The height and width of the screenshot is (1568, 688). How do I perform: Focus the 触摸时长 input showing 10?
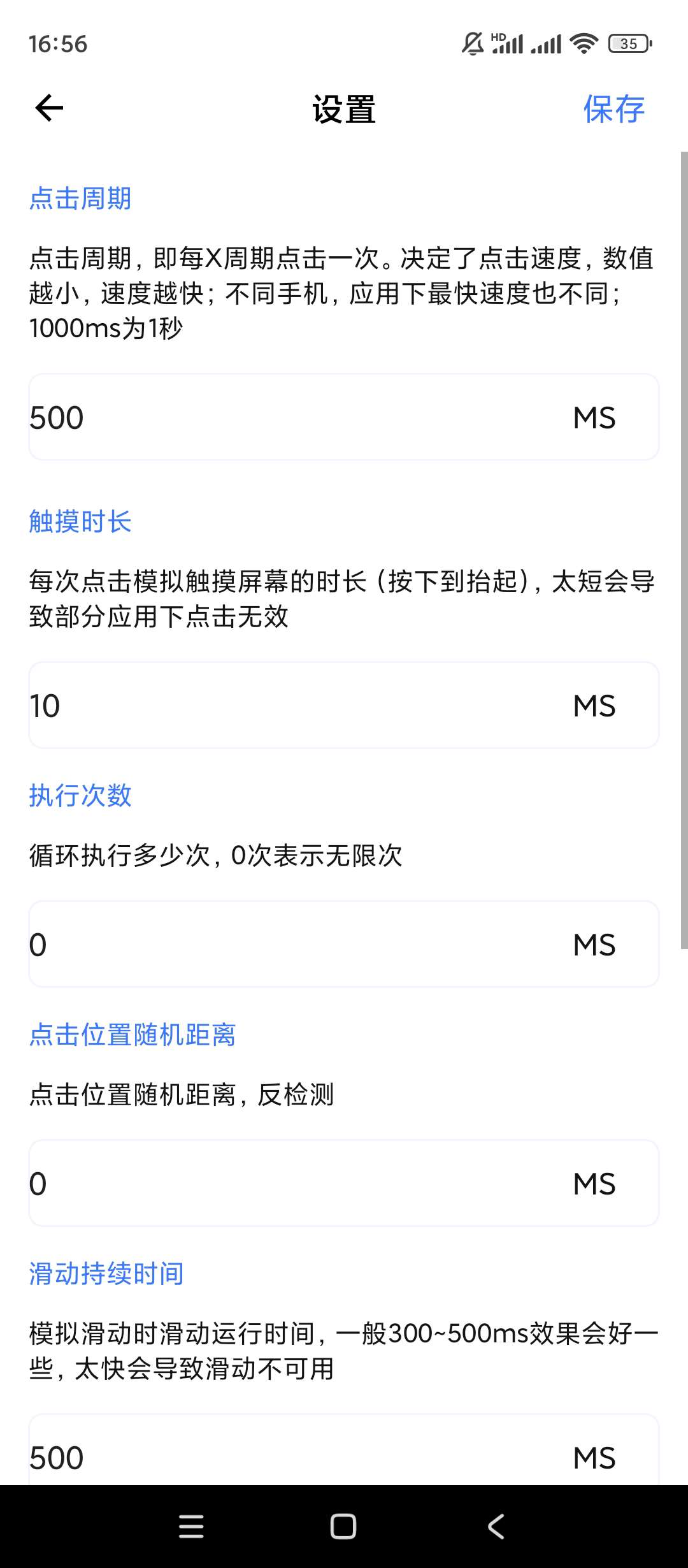293,706
